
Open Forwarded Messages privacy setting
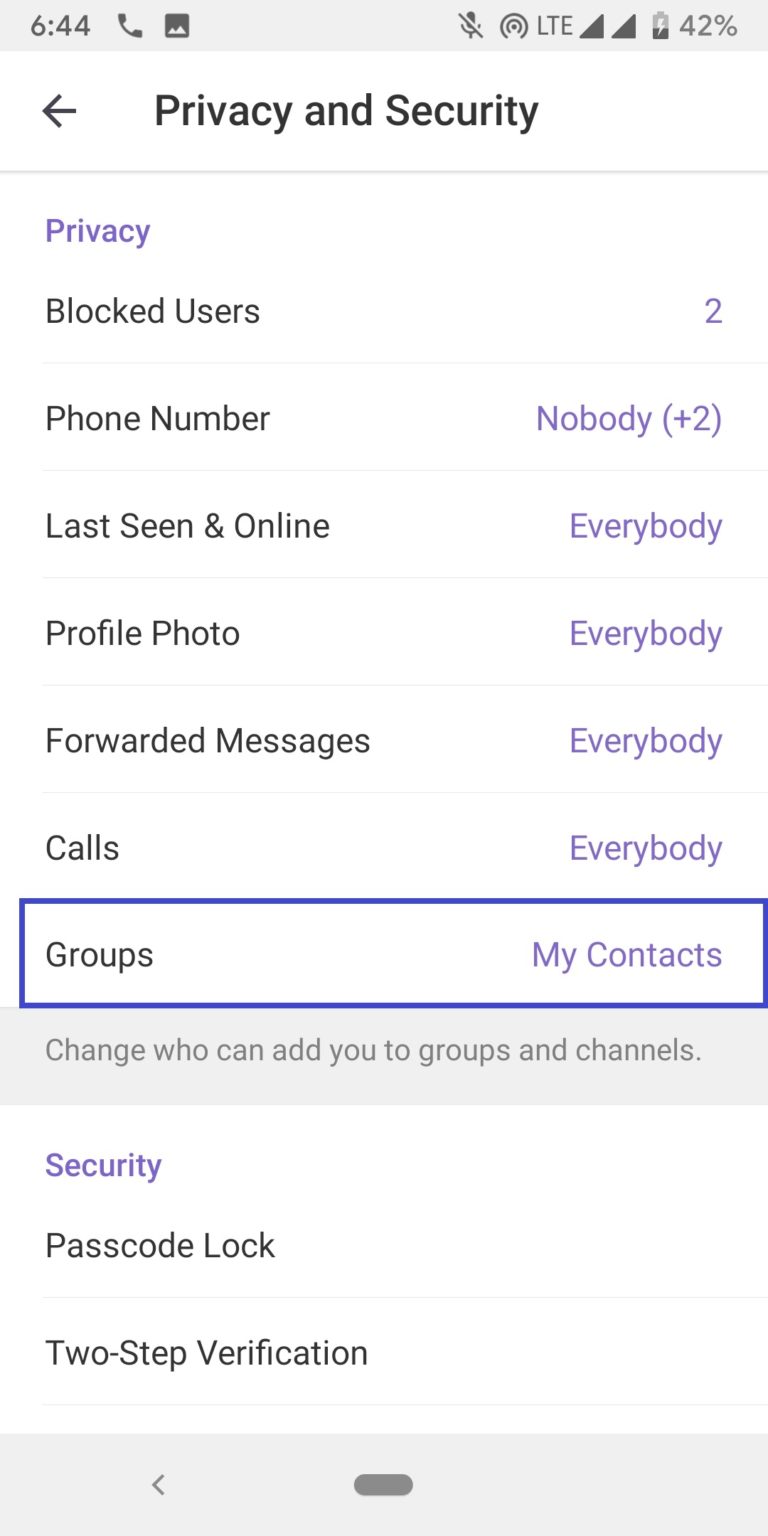[x=384, y=740]
